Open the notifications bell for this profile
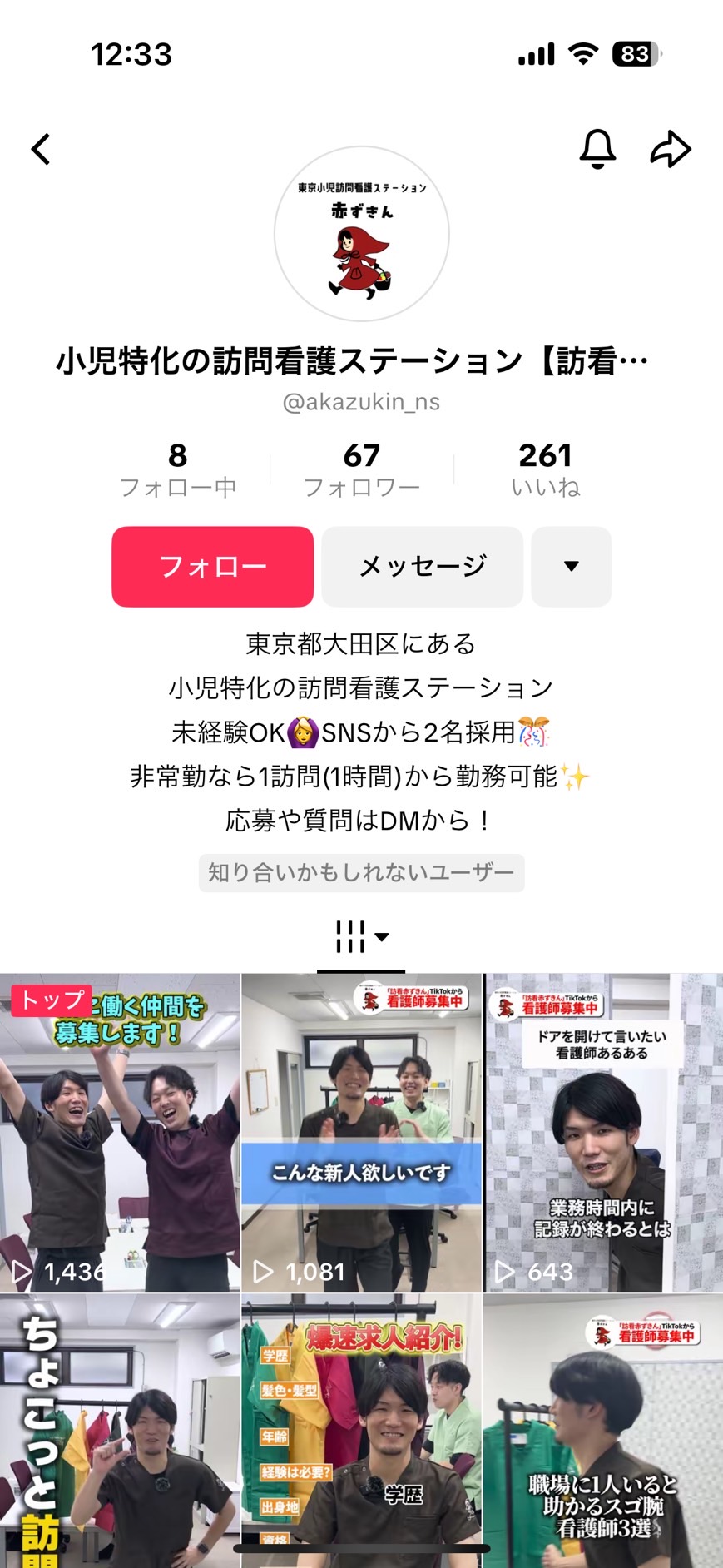The image size is (723, 1568). (x=597, y=150)
